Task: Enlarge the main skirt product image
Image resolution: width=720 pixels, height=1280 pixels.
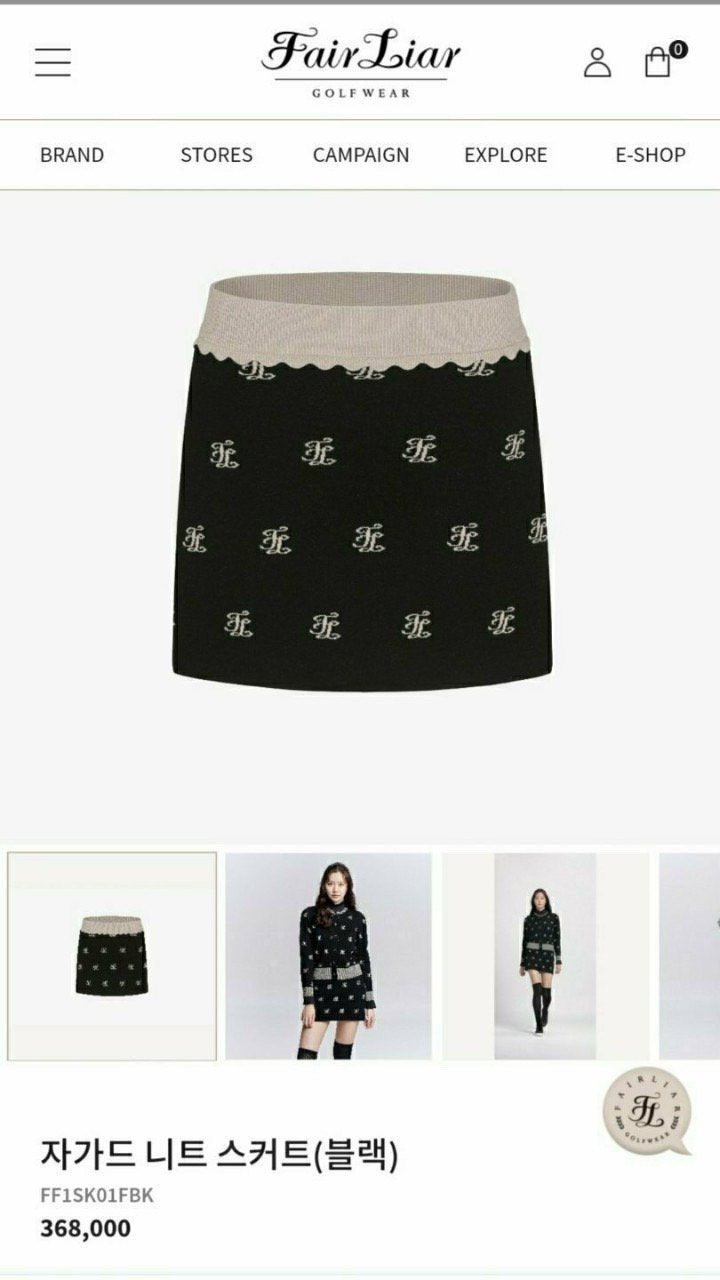Action: (361, 480)
